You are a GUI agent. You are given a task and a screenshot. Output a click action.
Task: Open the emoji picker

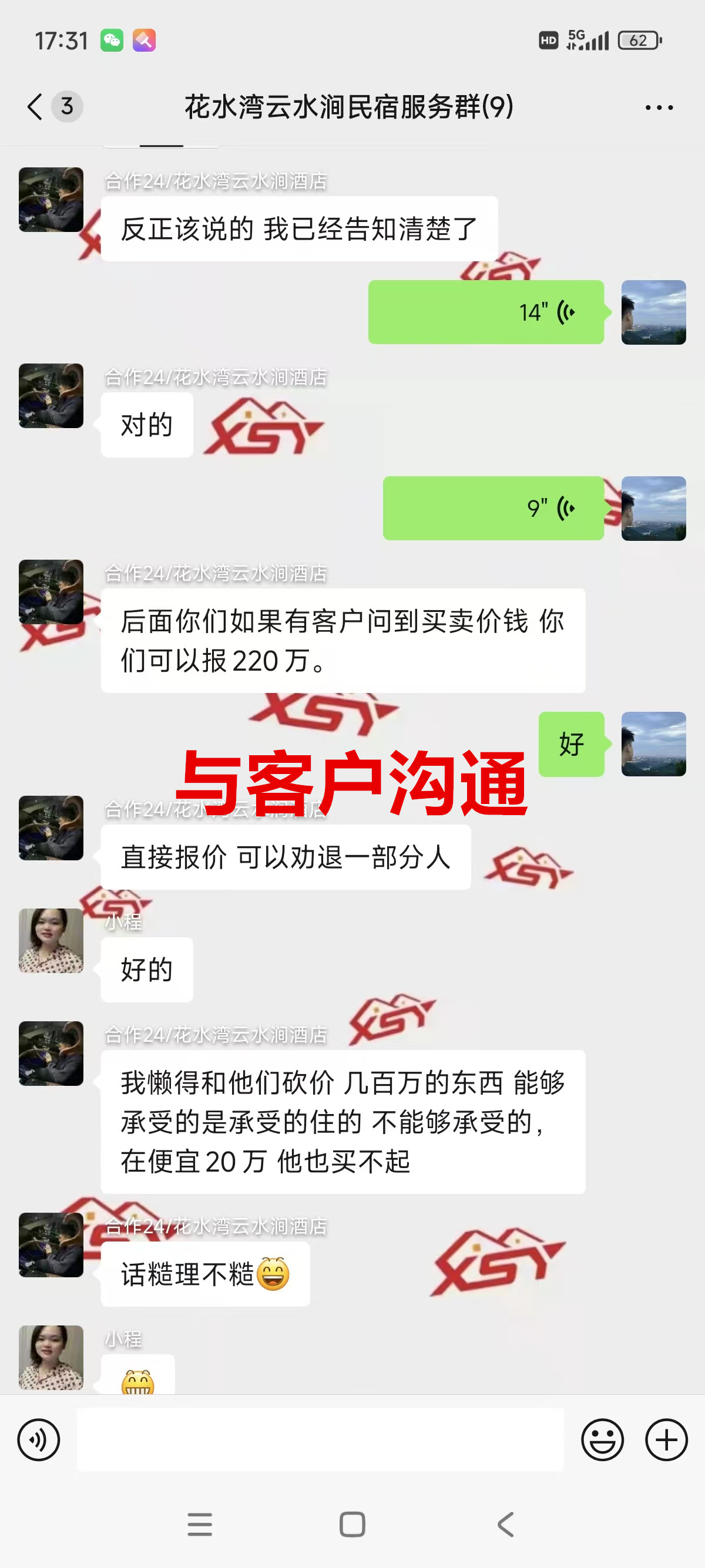(602, 1439)
